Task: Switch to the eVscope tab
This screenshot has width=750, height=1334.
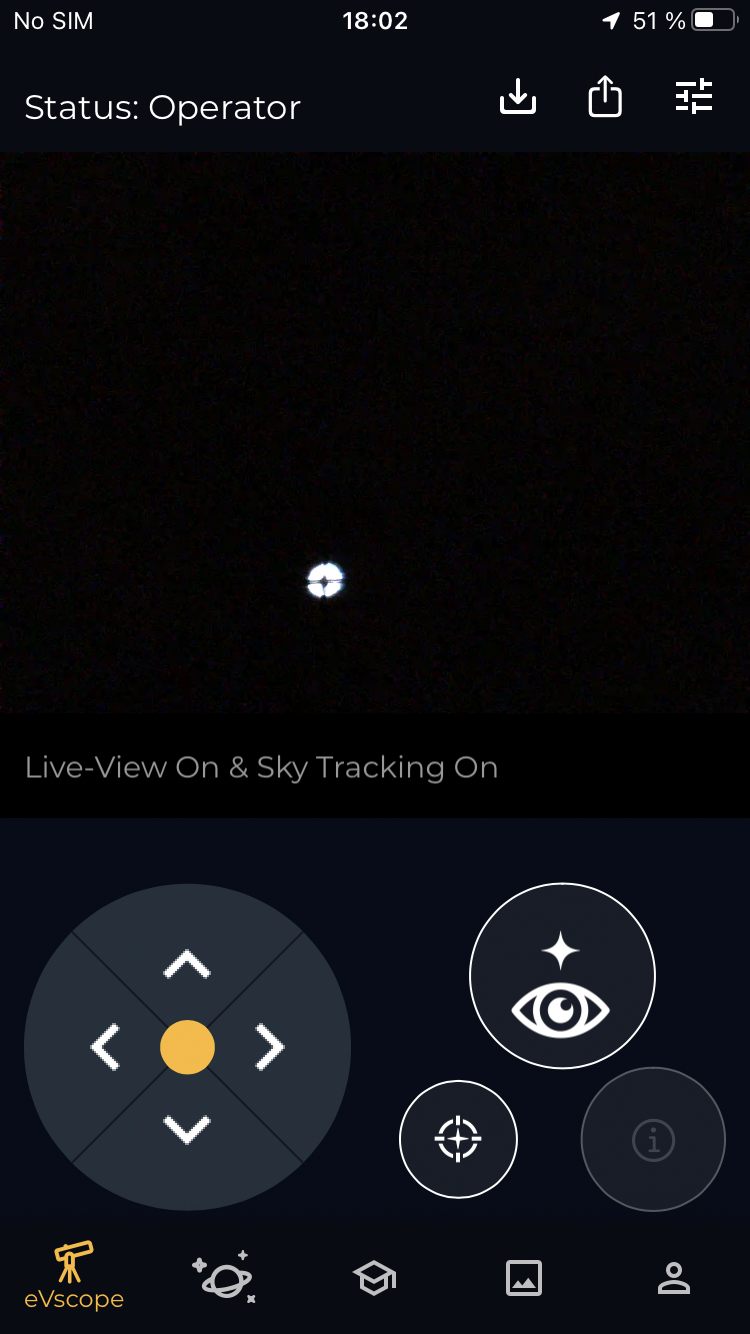Action: click(x=74, y=1276)
